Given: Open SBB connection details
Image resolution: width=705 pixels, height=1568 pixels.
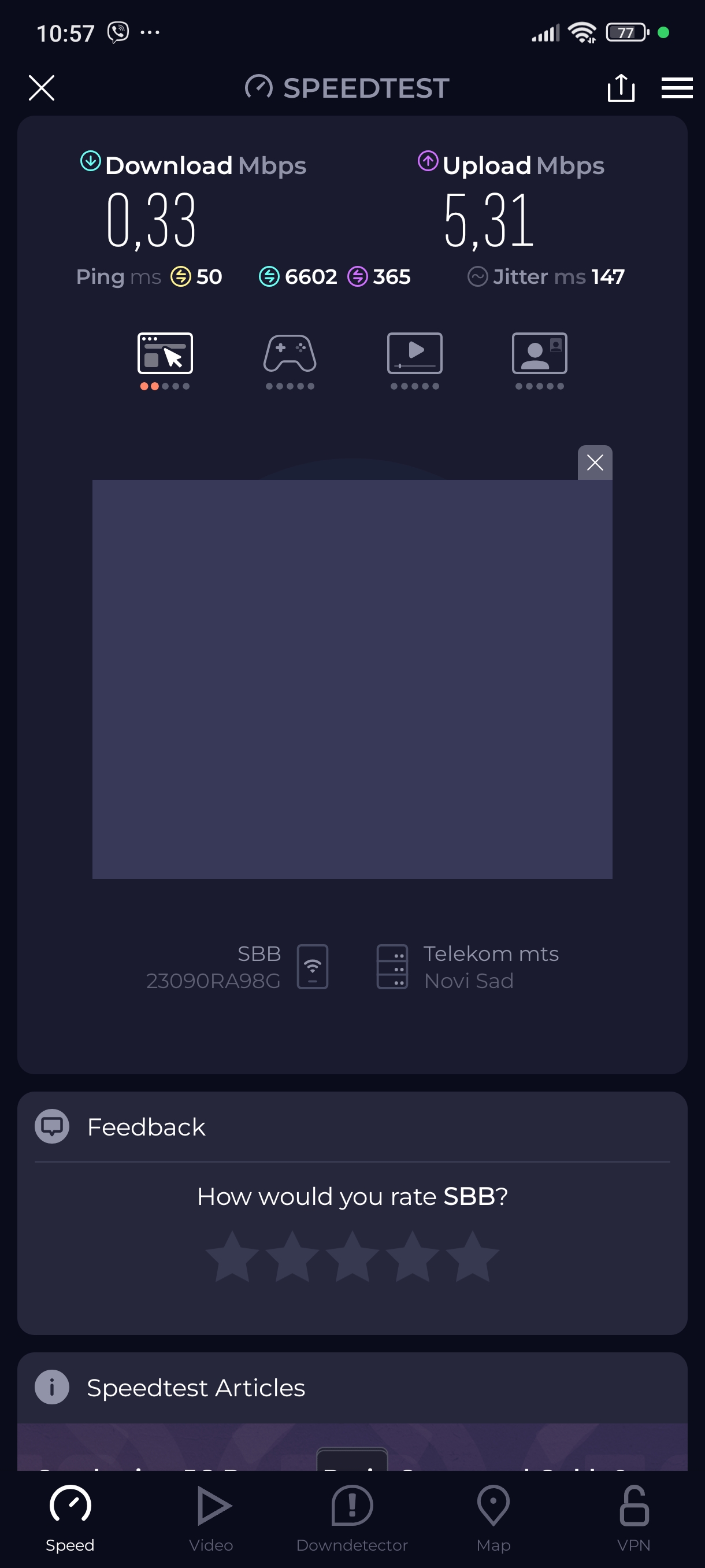Looking at the screenshot, I should pos(239,967).
